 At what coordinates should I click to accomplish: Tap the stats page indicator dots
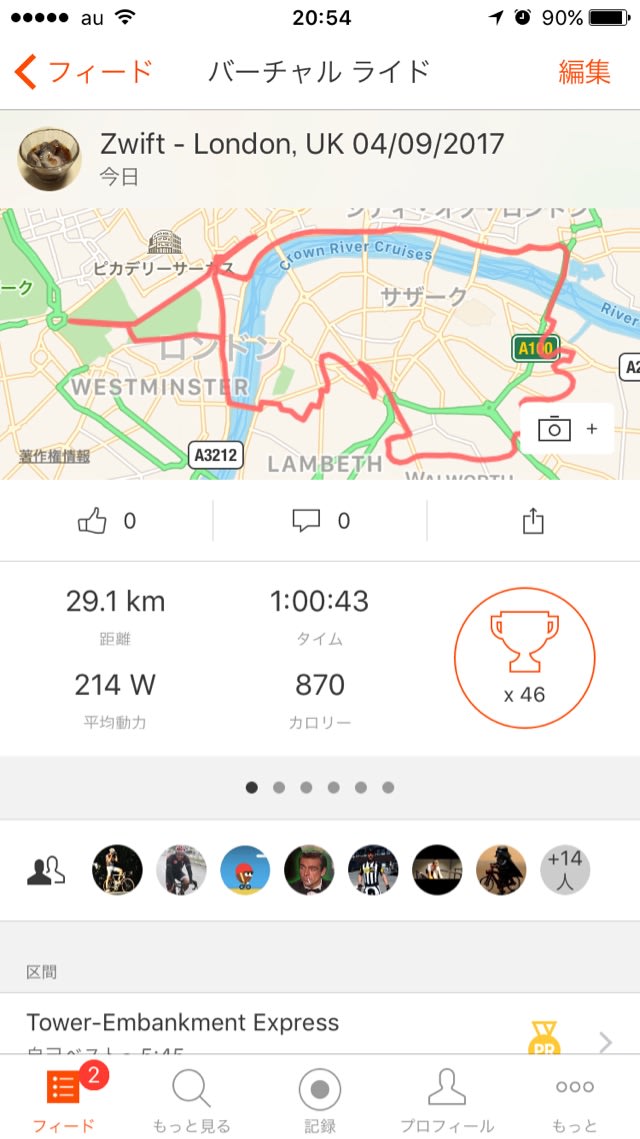(x=320, y=787)
